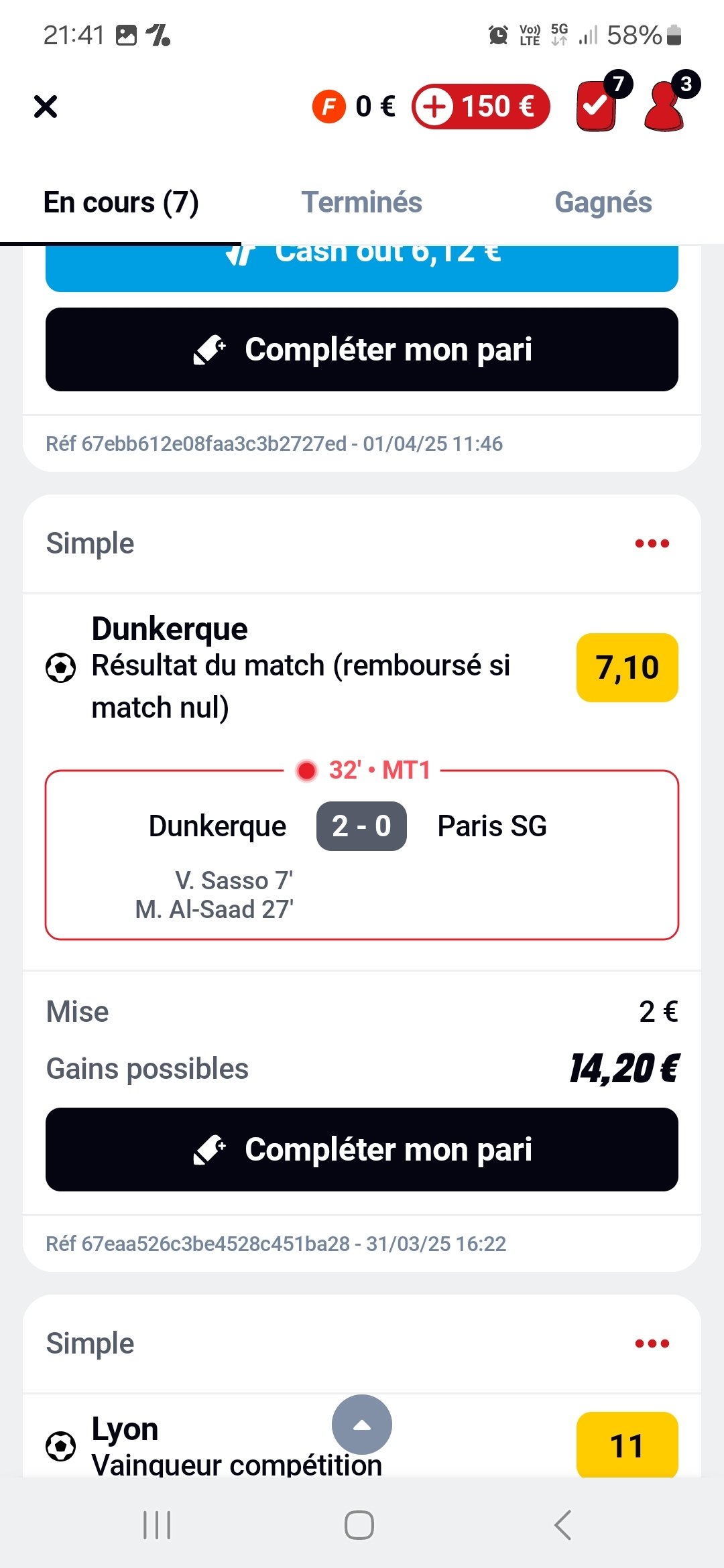The height and width of the screenshot is (1568, 724).
Task: Tap Compléter mon pari above the 01/04/25 reference
Action: (x=362, y=350)
